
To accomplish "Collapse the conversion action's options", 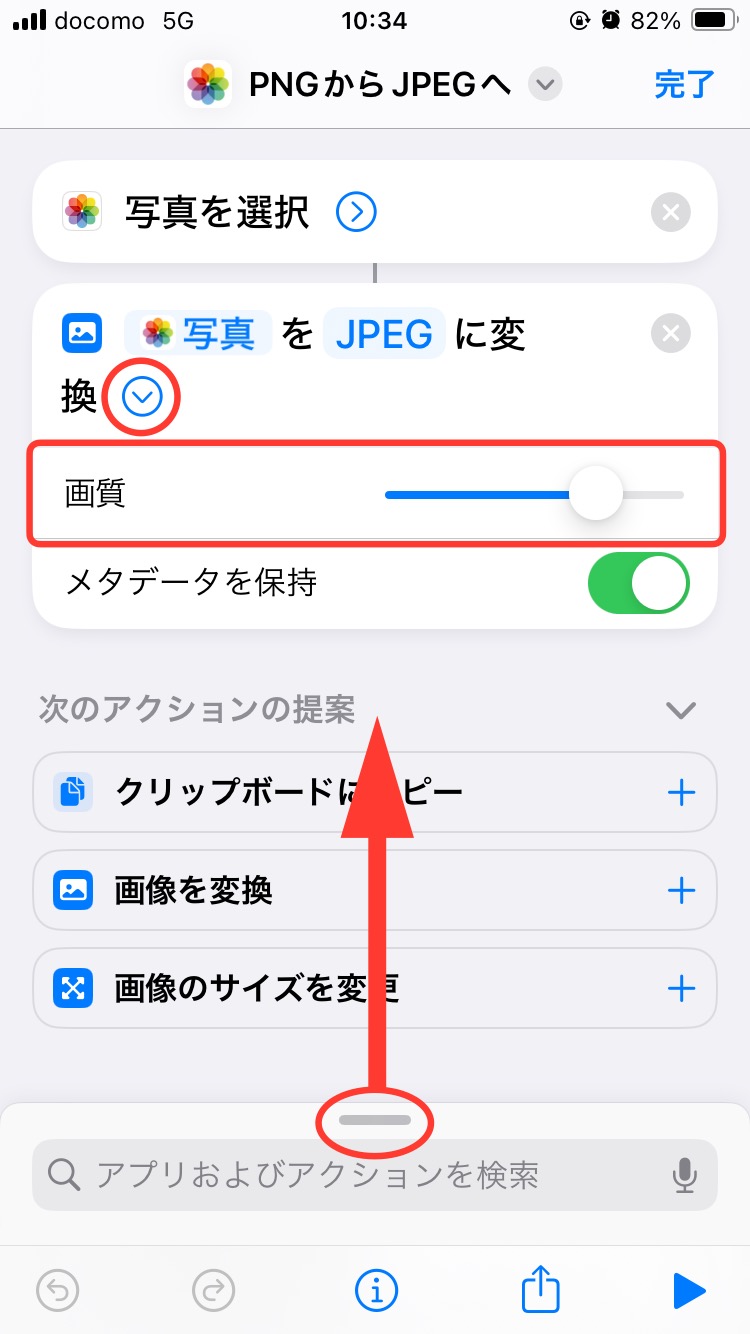I will 142,397.
